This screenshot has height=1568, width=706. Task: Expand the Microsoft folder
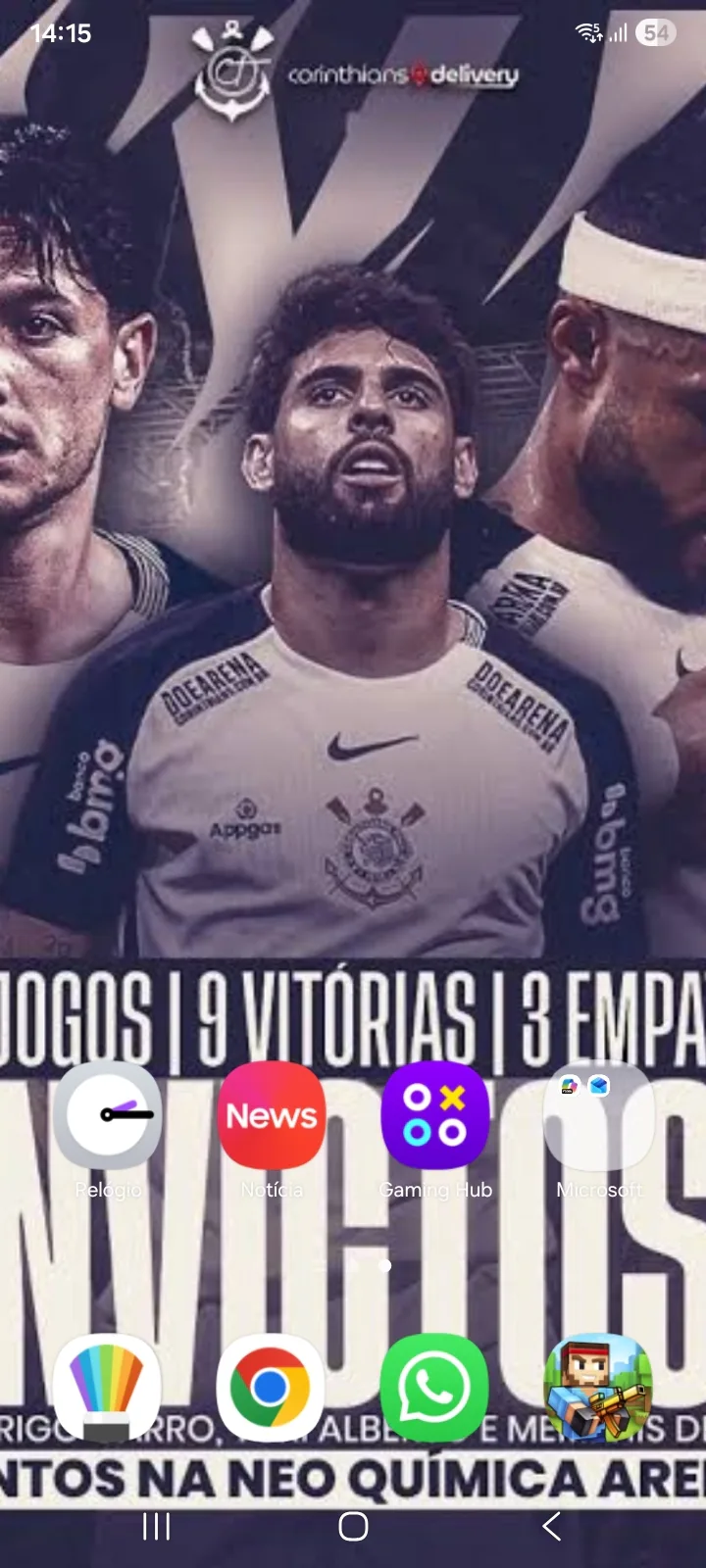click(x=598, y=1116)
